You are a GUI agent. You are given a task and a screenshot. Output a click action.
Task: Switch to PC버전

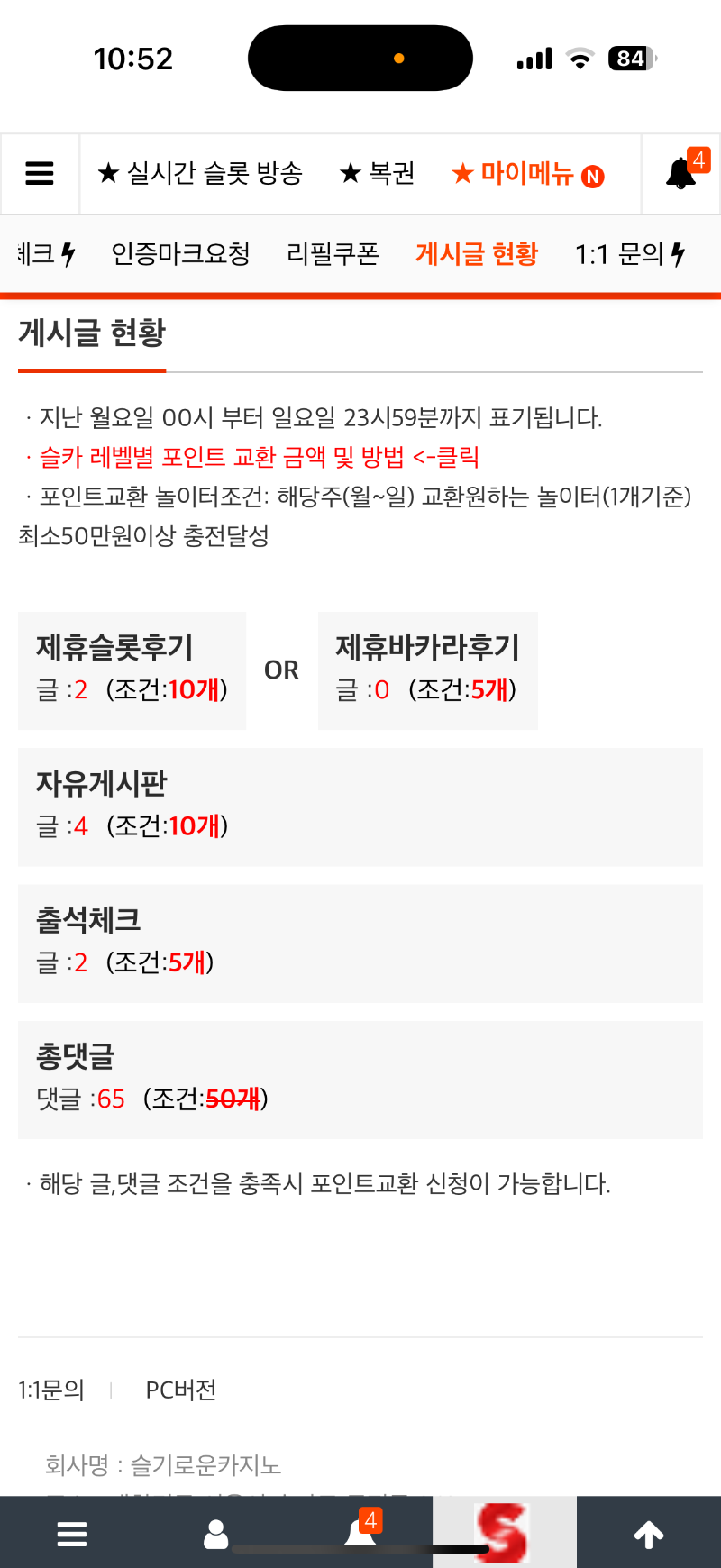[x=181, y=1390]
